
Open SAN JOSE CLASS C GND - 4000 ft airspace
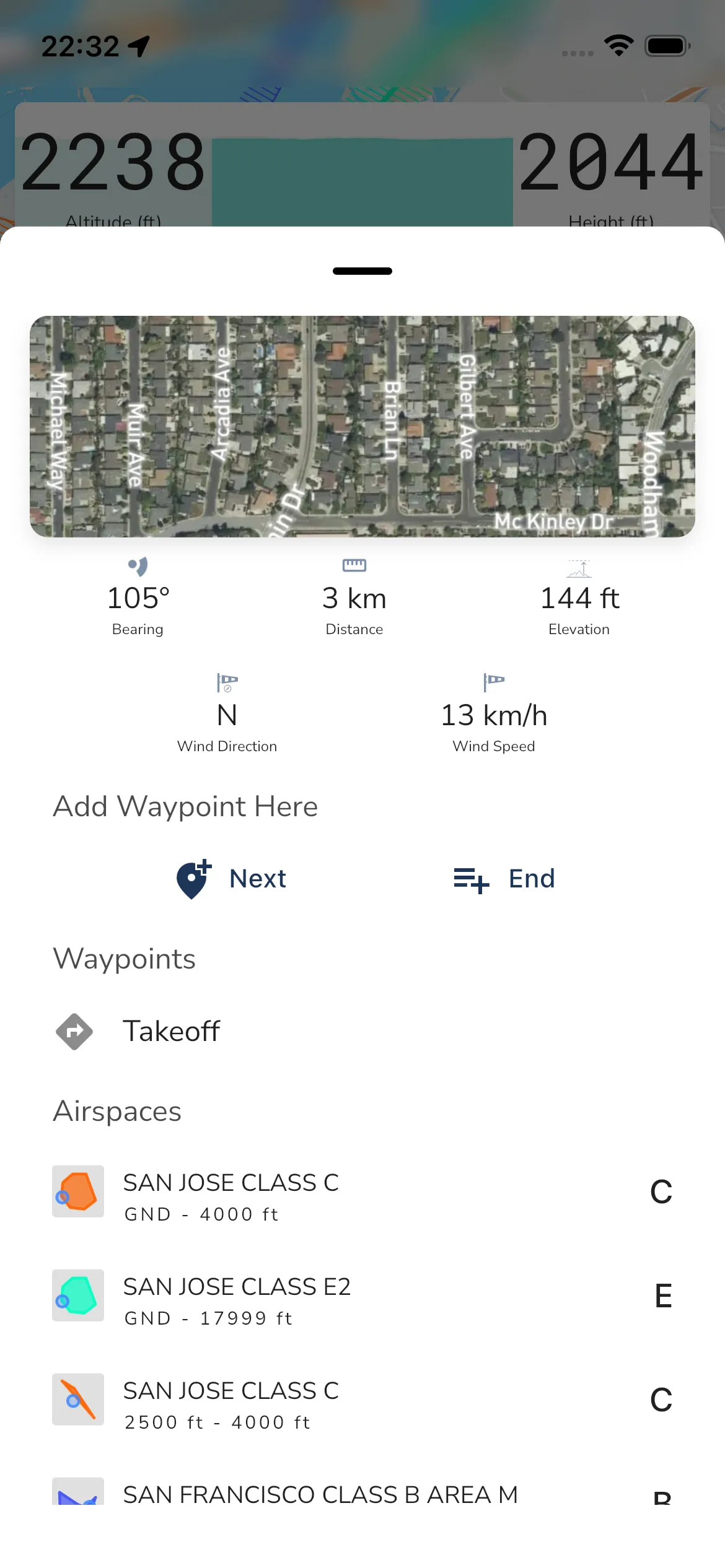click(x=362, y=1192)
